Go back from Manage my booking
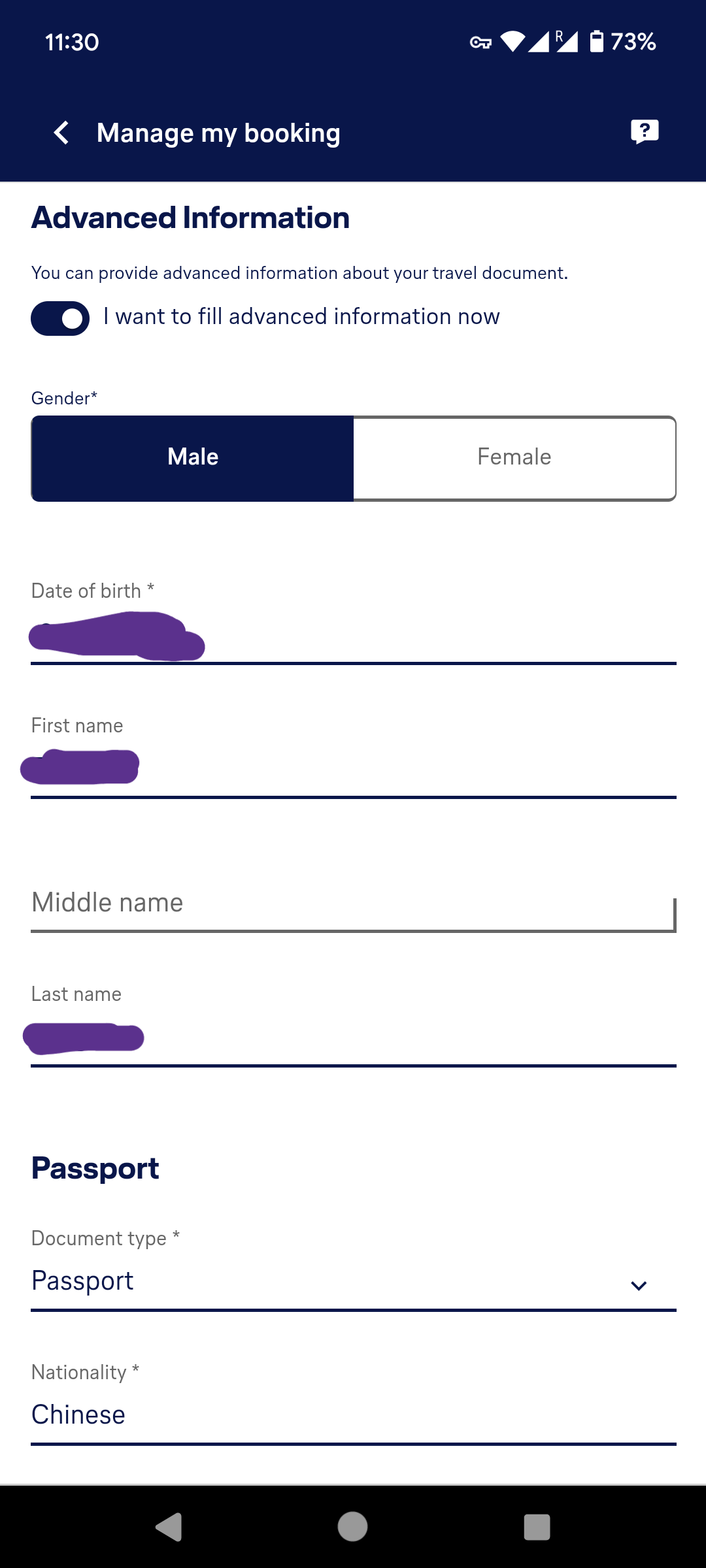 coord(61,133)
